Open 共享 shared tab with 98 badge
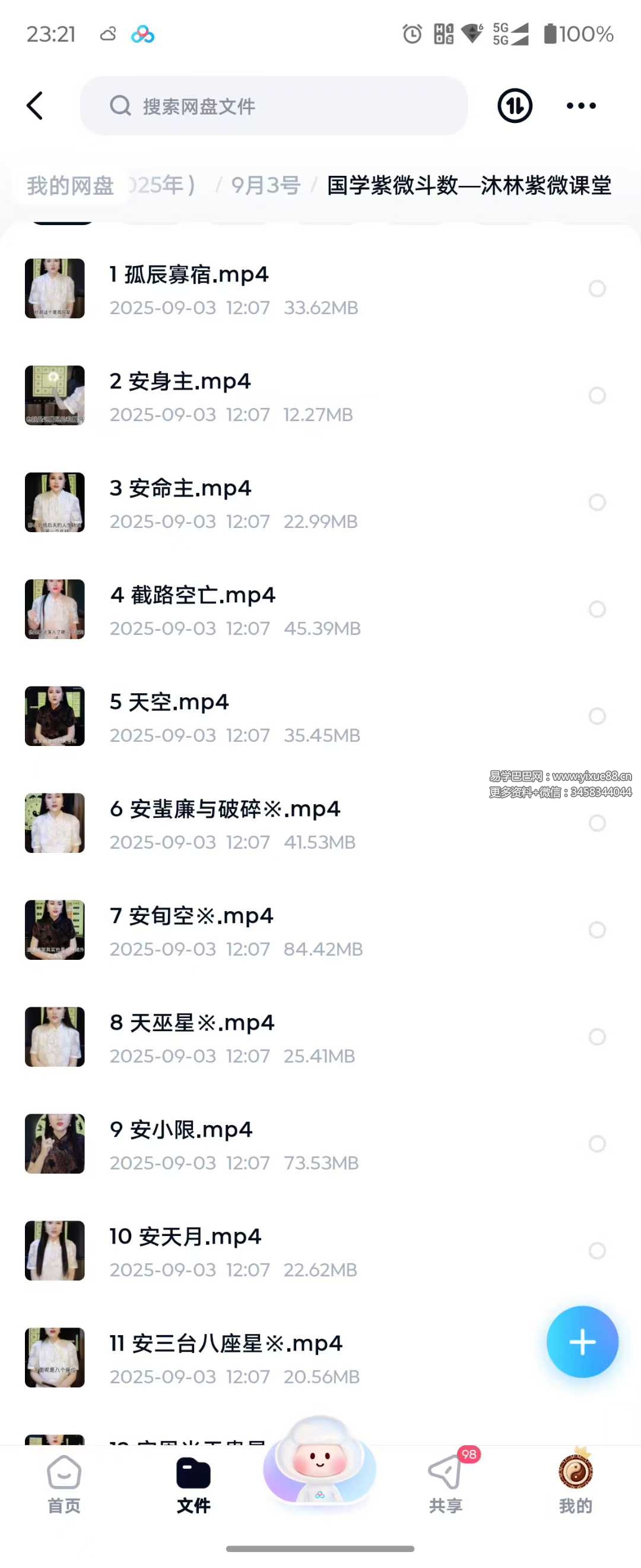This screenshot has height=1568, width=641. point(446,1485)
